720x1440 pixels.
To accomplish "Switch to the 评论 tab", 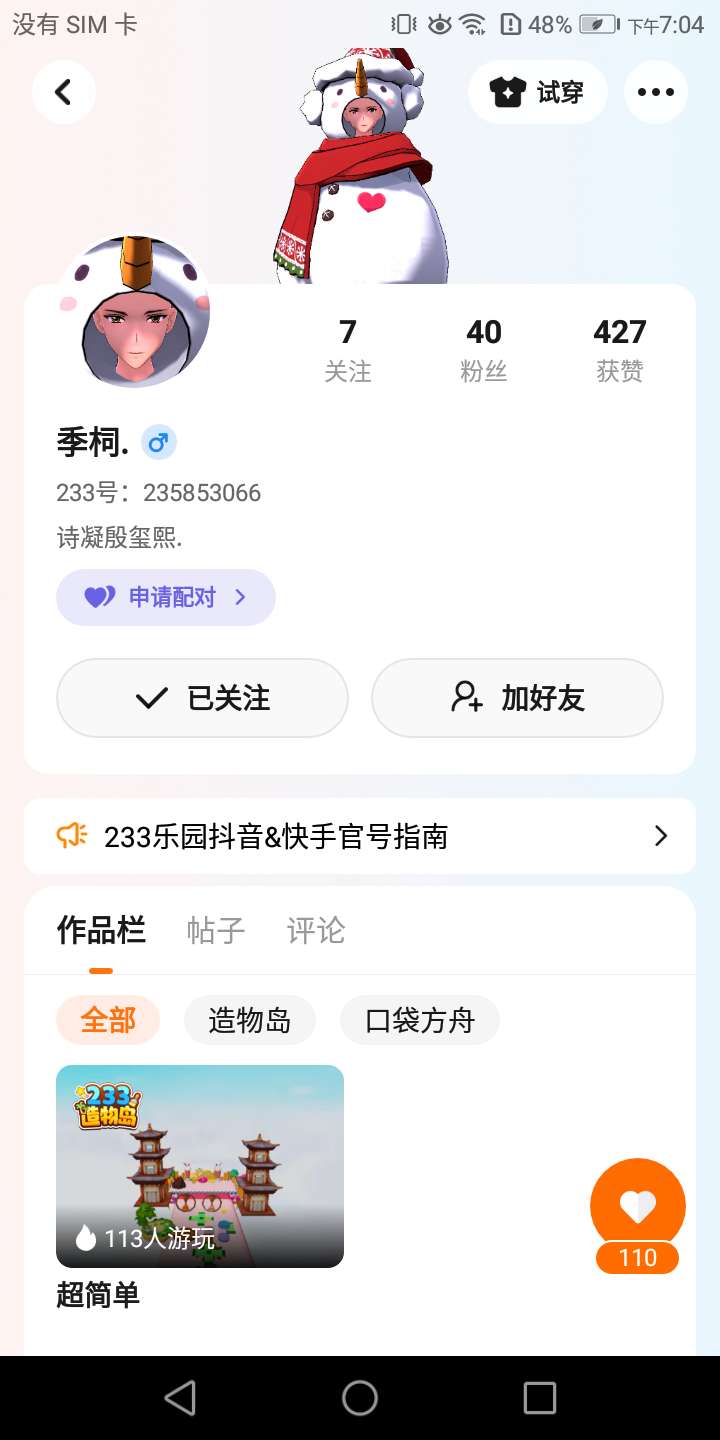I will tap(316, 931).
